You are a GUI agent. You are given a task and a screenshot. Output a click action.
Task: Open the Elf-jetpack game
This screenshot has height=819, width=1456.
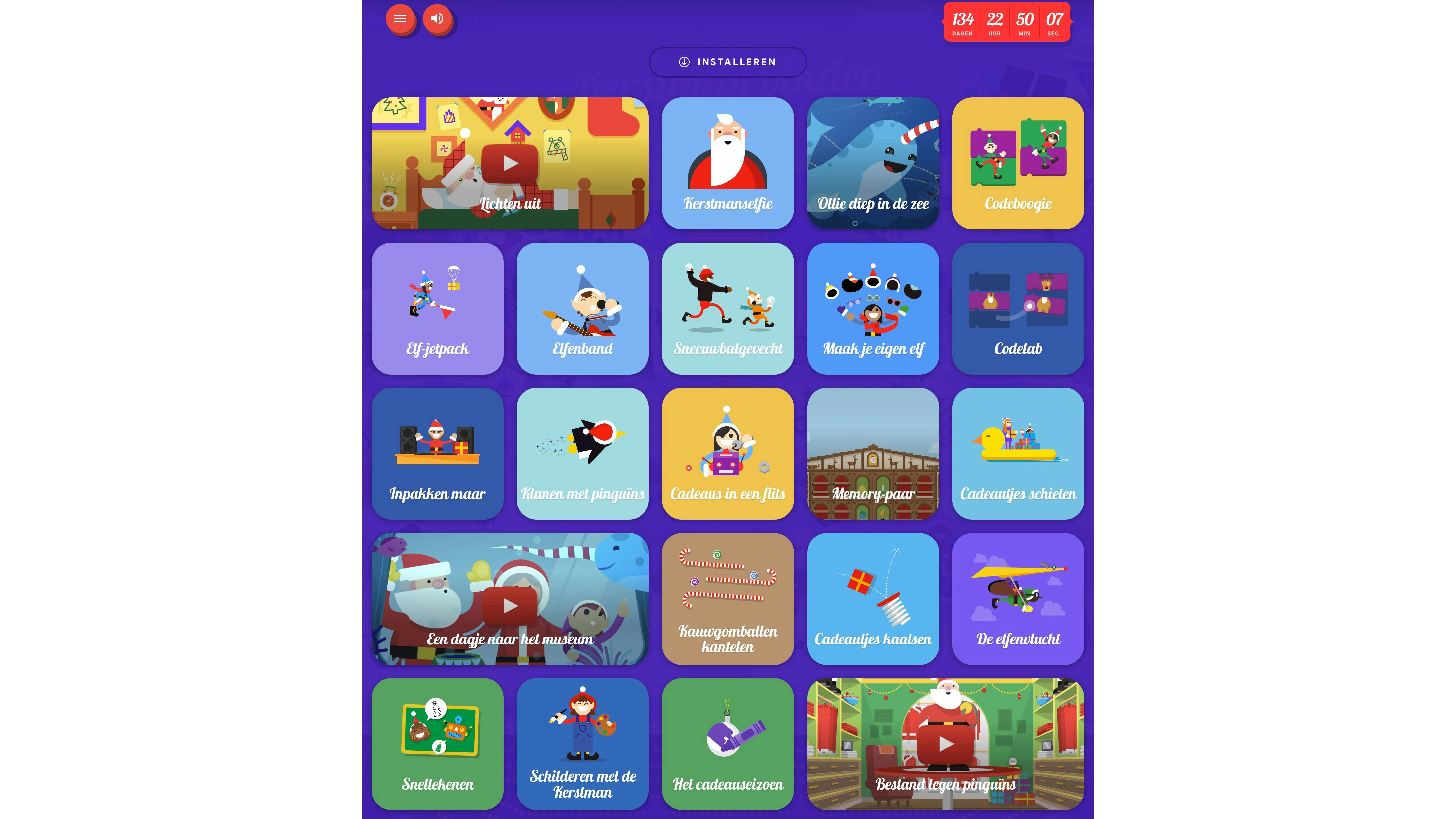point(437,308)
